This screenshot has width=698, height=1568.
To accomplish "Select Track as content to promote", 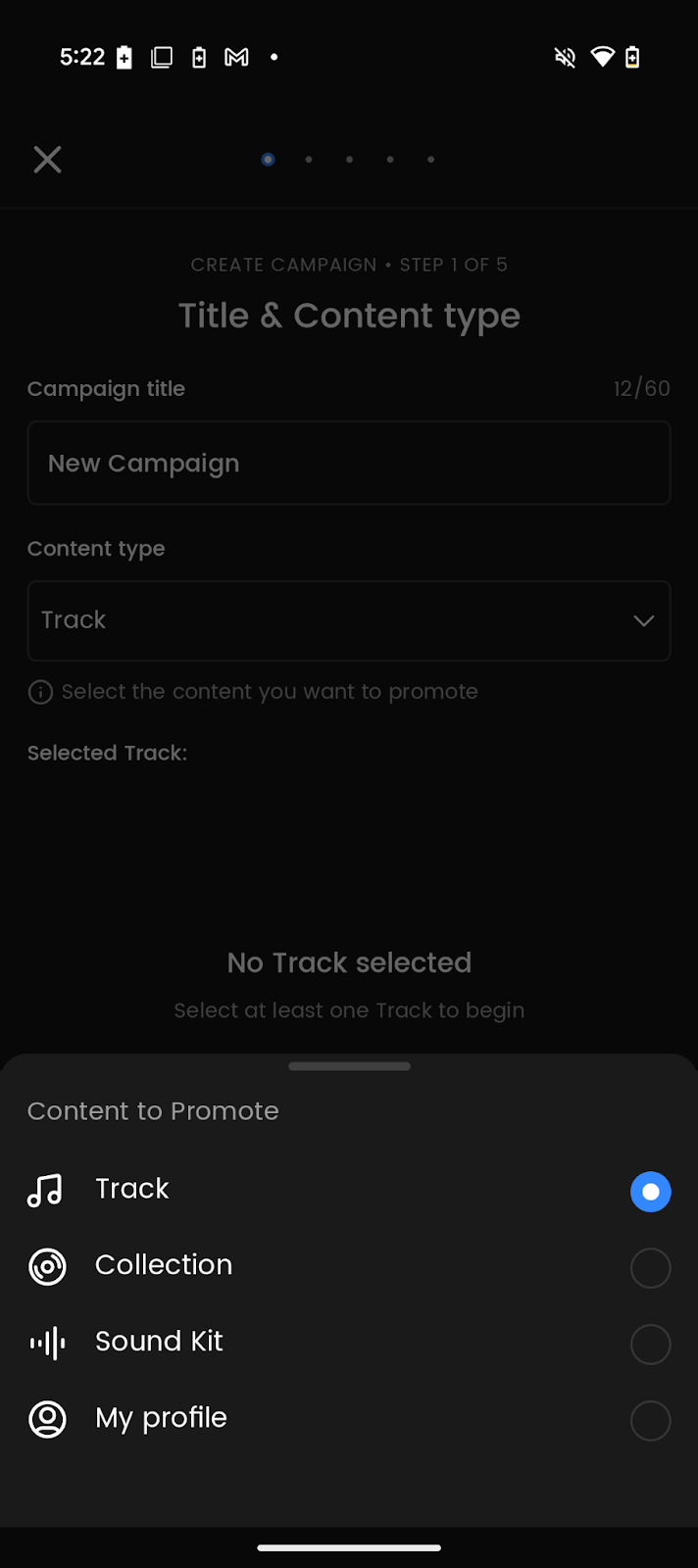I will pyautogui.click(x=650, y=1192).
